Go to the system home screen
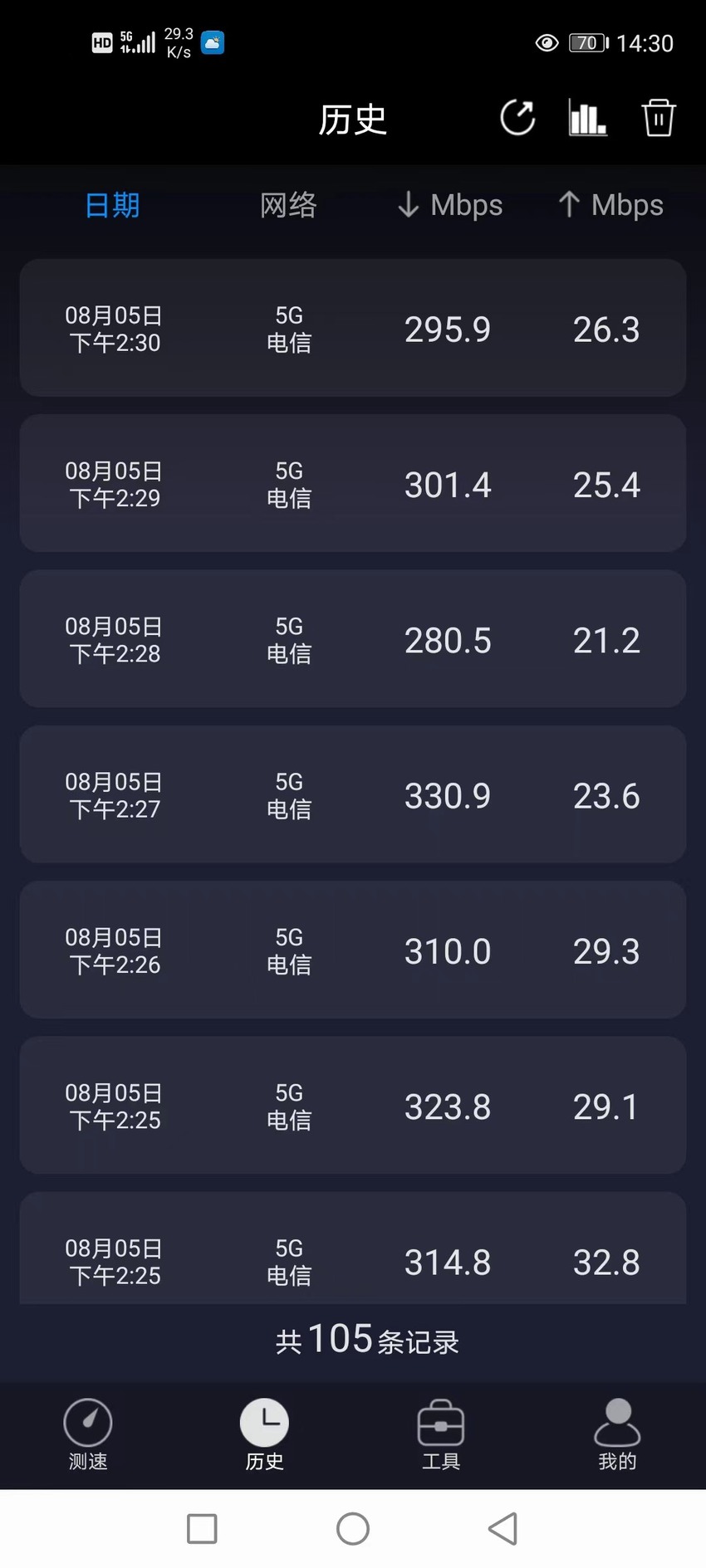Image resolution: width=706 pixels, height=1568 pixels. pyautogui.click(x=353, y=1528)
